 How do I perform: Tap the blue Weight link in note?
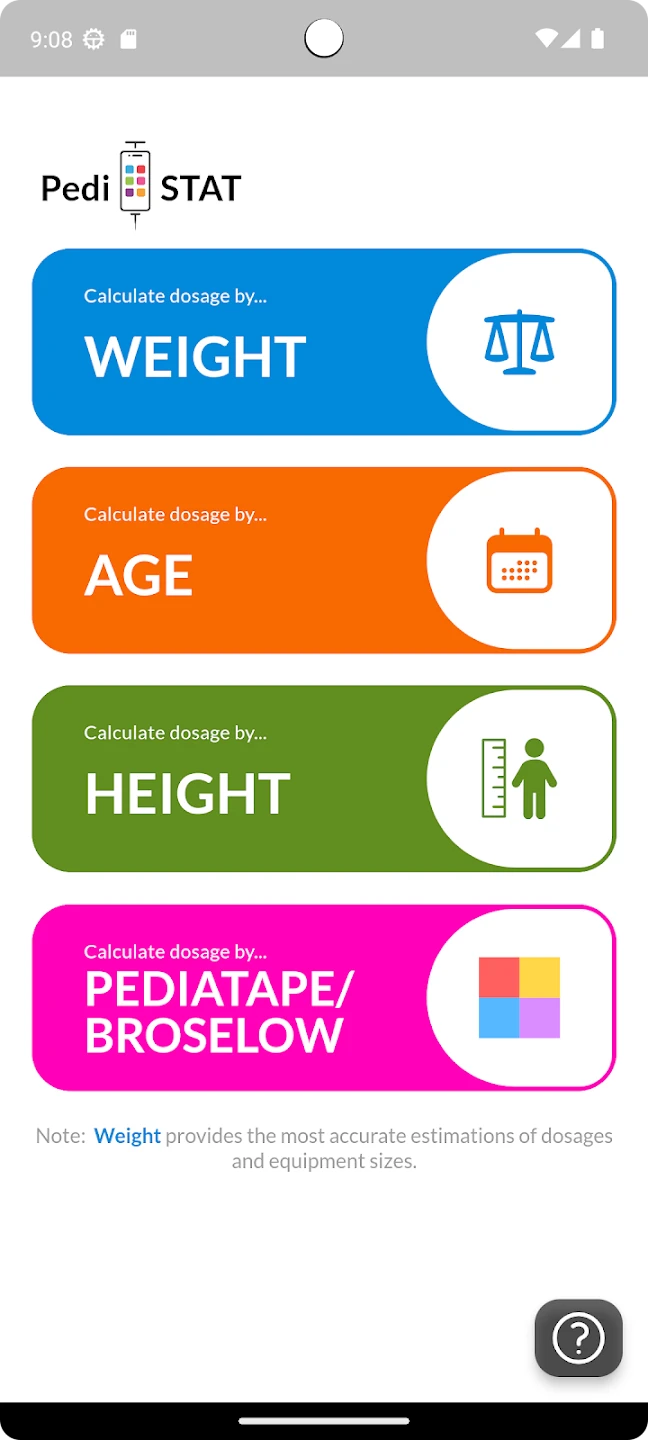click(127, 1136)
